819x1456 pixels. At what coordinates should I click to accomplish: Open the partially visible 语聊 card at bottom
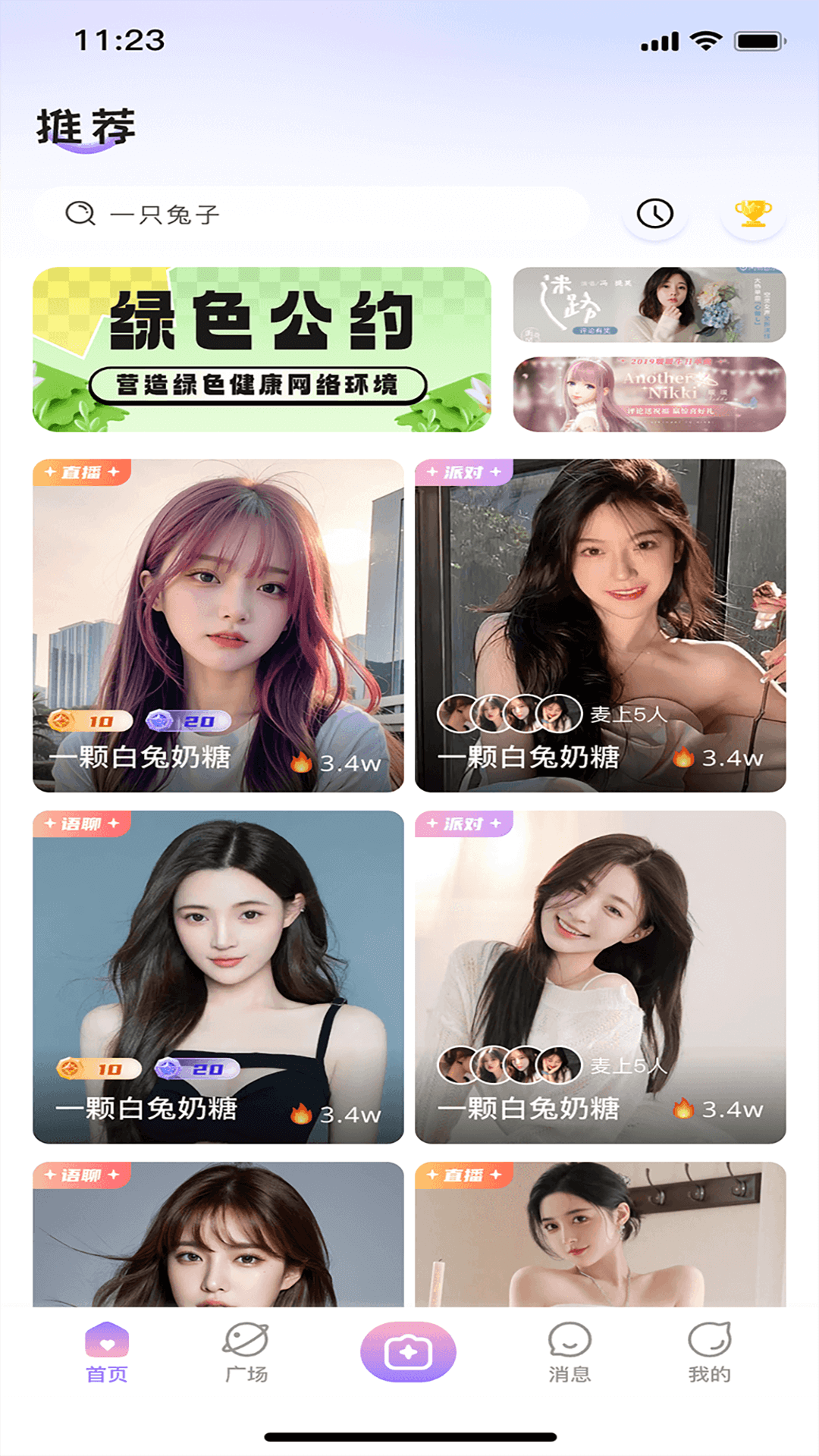click(x=218, y=1235)
